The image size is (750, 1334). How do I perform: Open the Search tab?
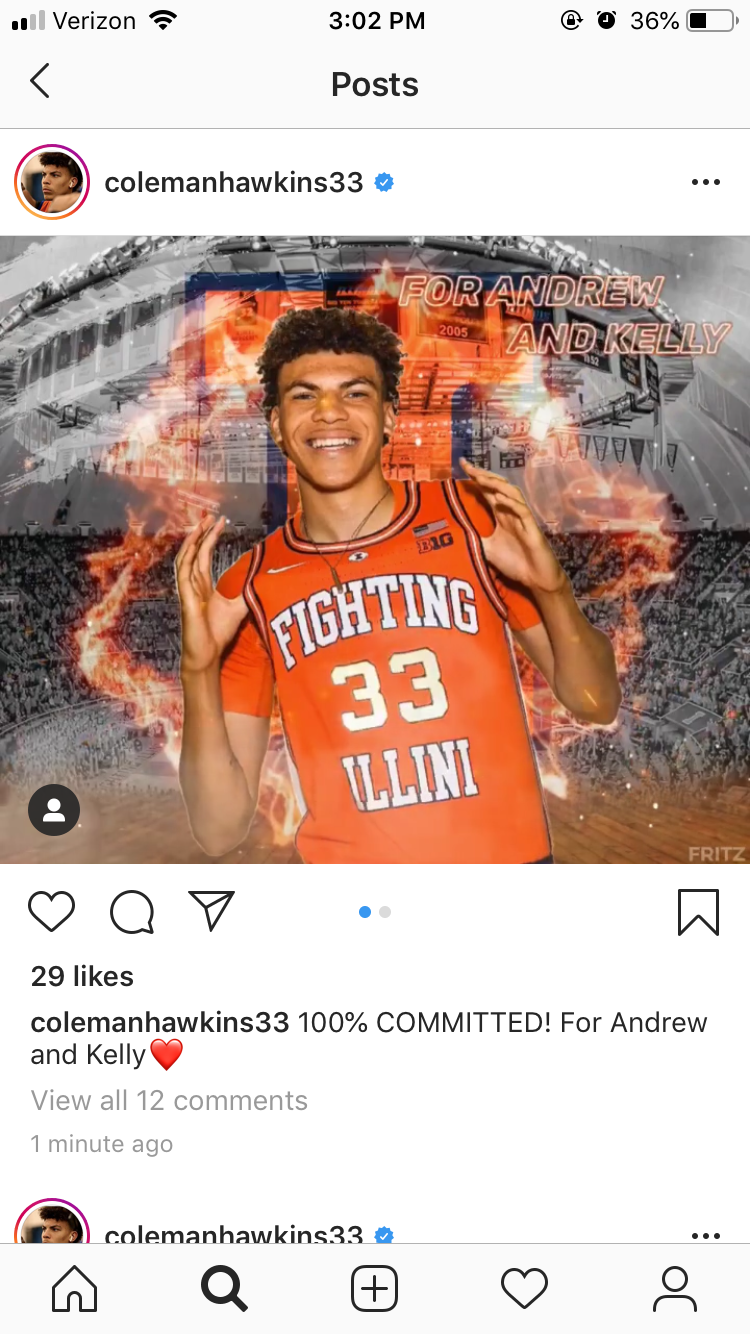(x=224, y=1288)
